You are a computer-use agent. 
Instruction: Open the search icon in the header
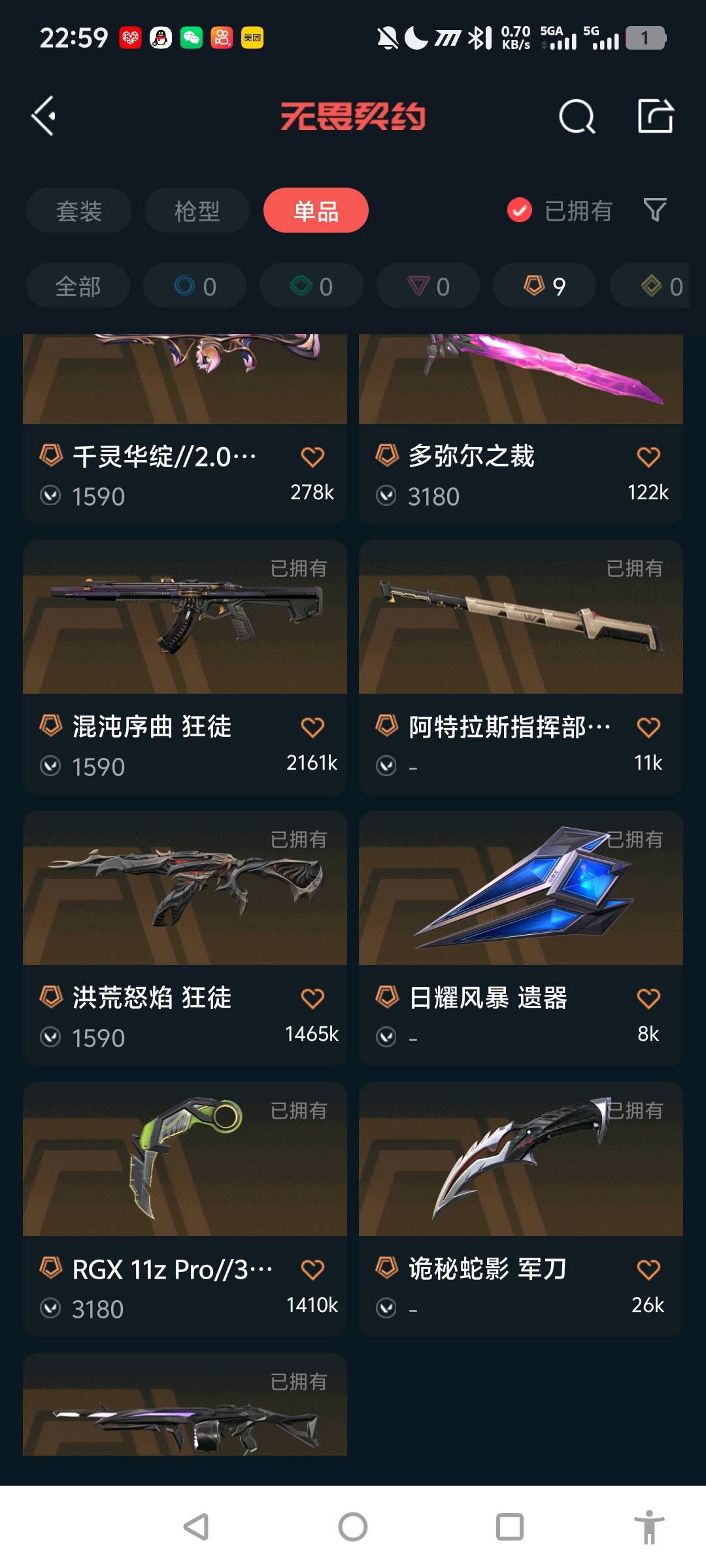pyautogui.click(x=577, y=116)
